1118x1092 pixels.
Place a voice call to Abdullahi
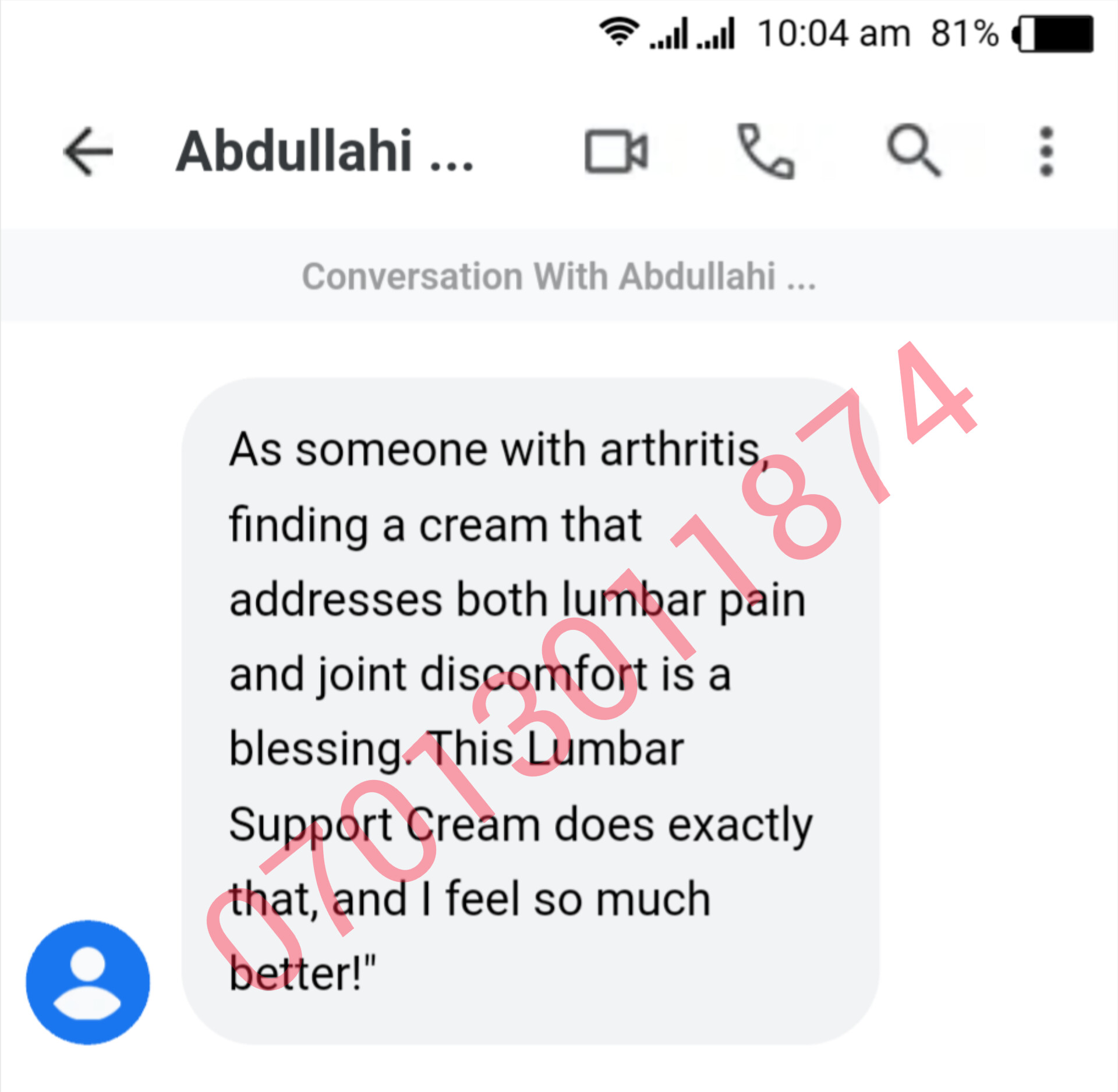766,151
